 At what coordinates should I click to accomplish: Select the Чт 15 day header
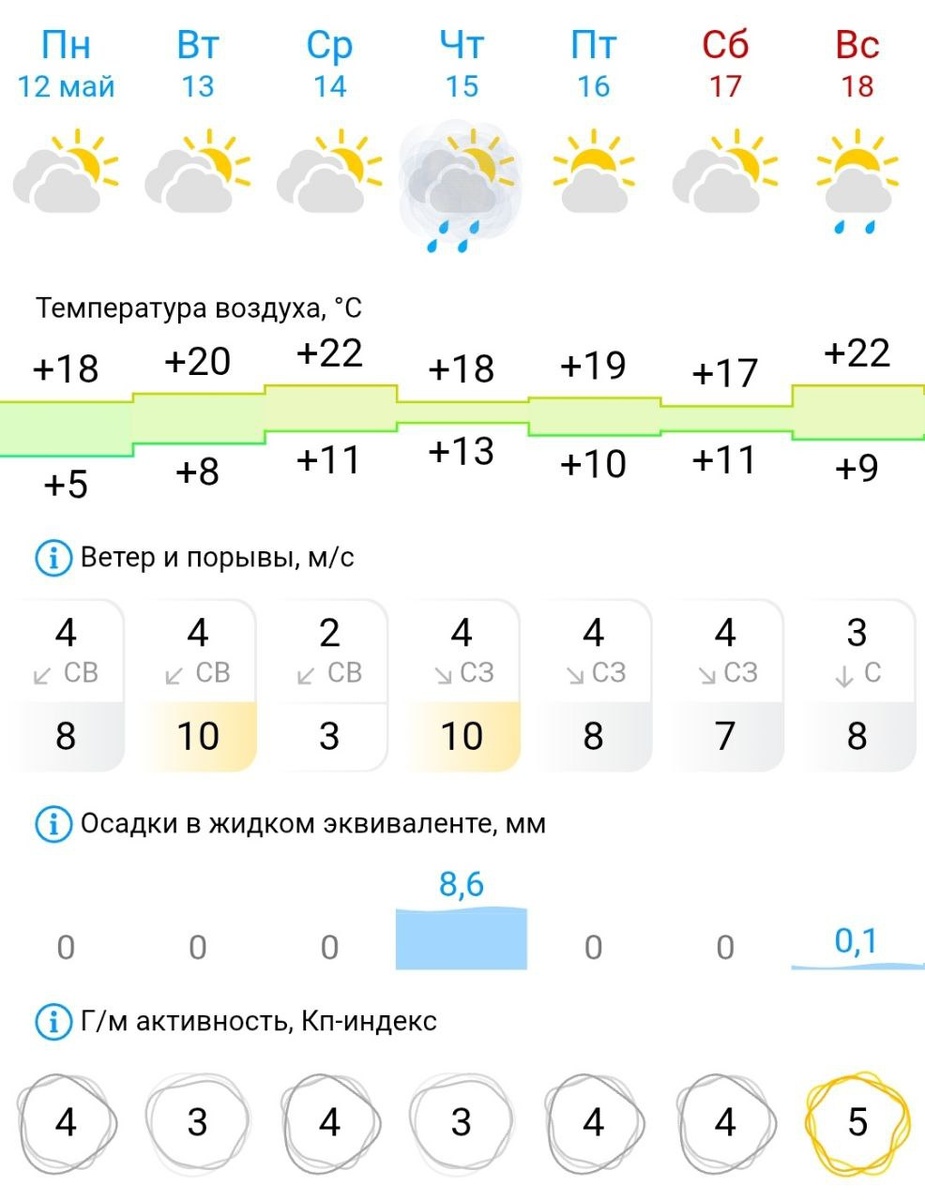coord(462,62)
